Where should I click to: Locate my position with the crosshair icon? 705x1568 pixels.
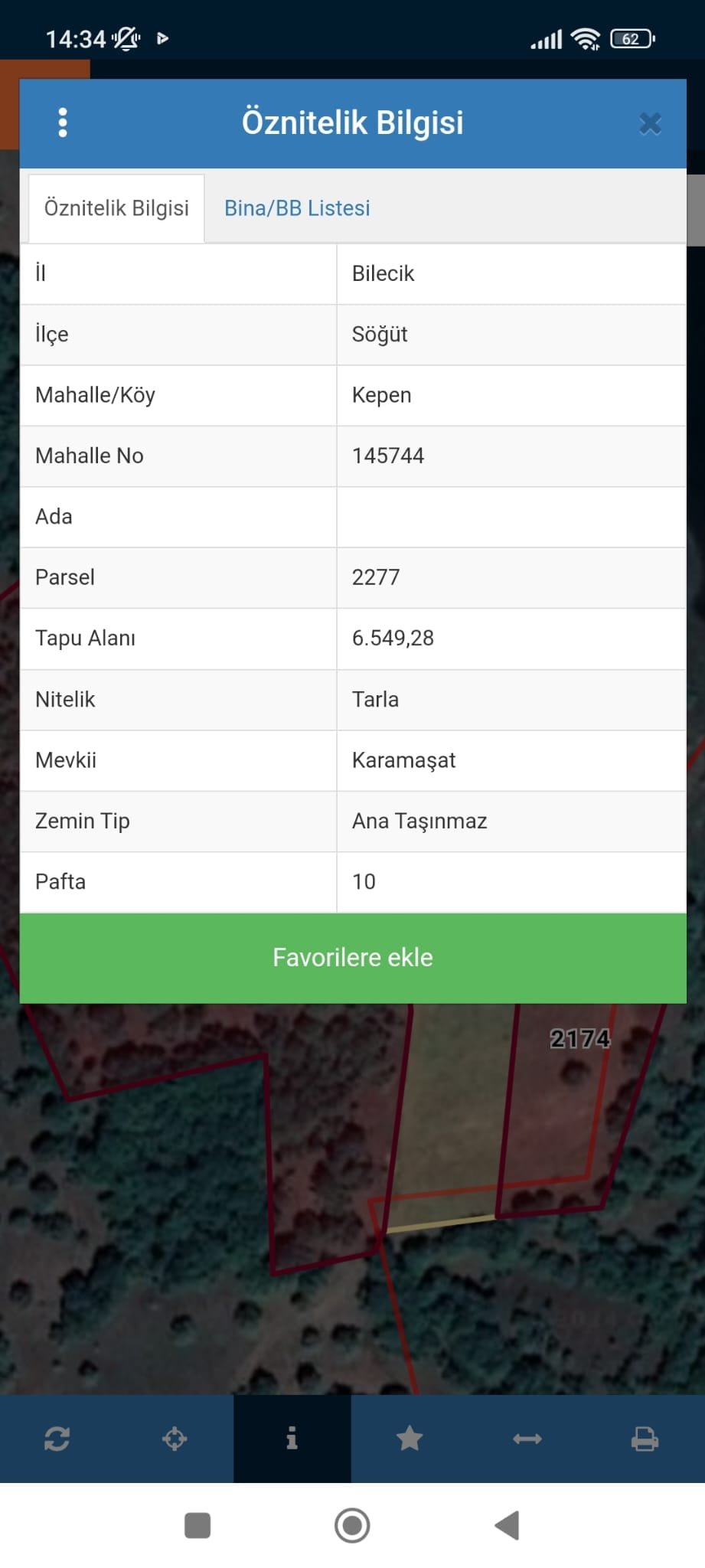[175, 1439]
